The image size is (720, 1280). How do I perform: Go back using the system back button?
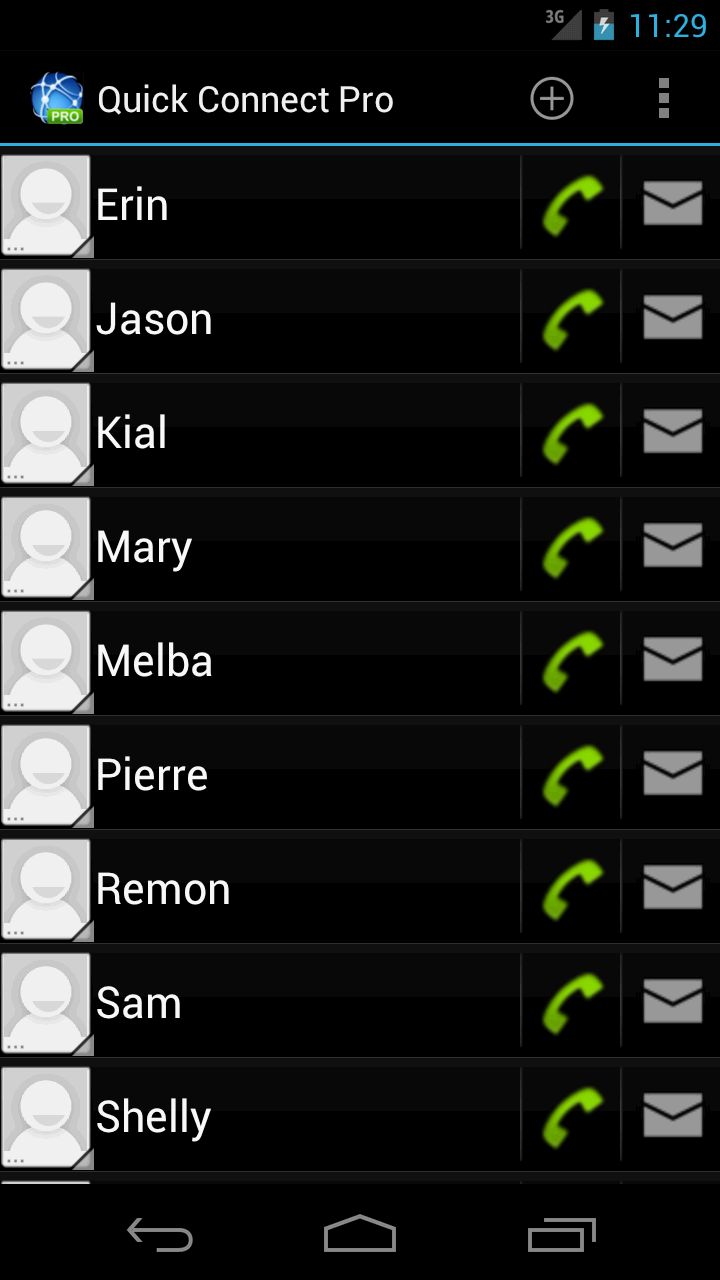click(160, 1235)
